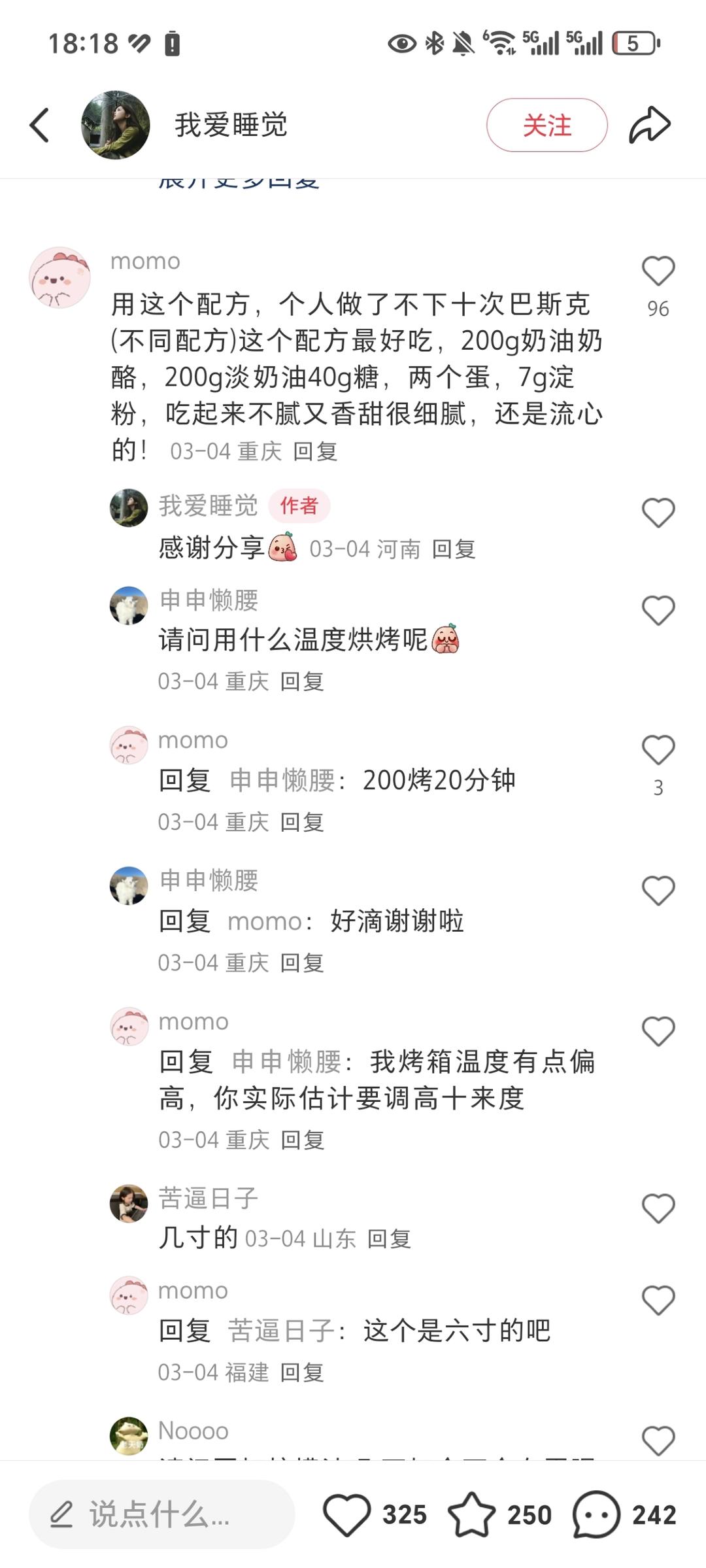The width and height of the screenshot is (706, 1568).
Task: Like the post with the 325 heart
Action: coord(347,1514)
